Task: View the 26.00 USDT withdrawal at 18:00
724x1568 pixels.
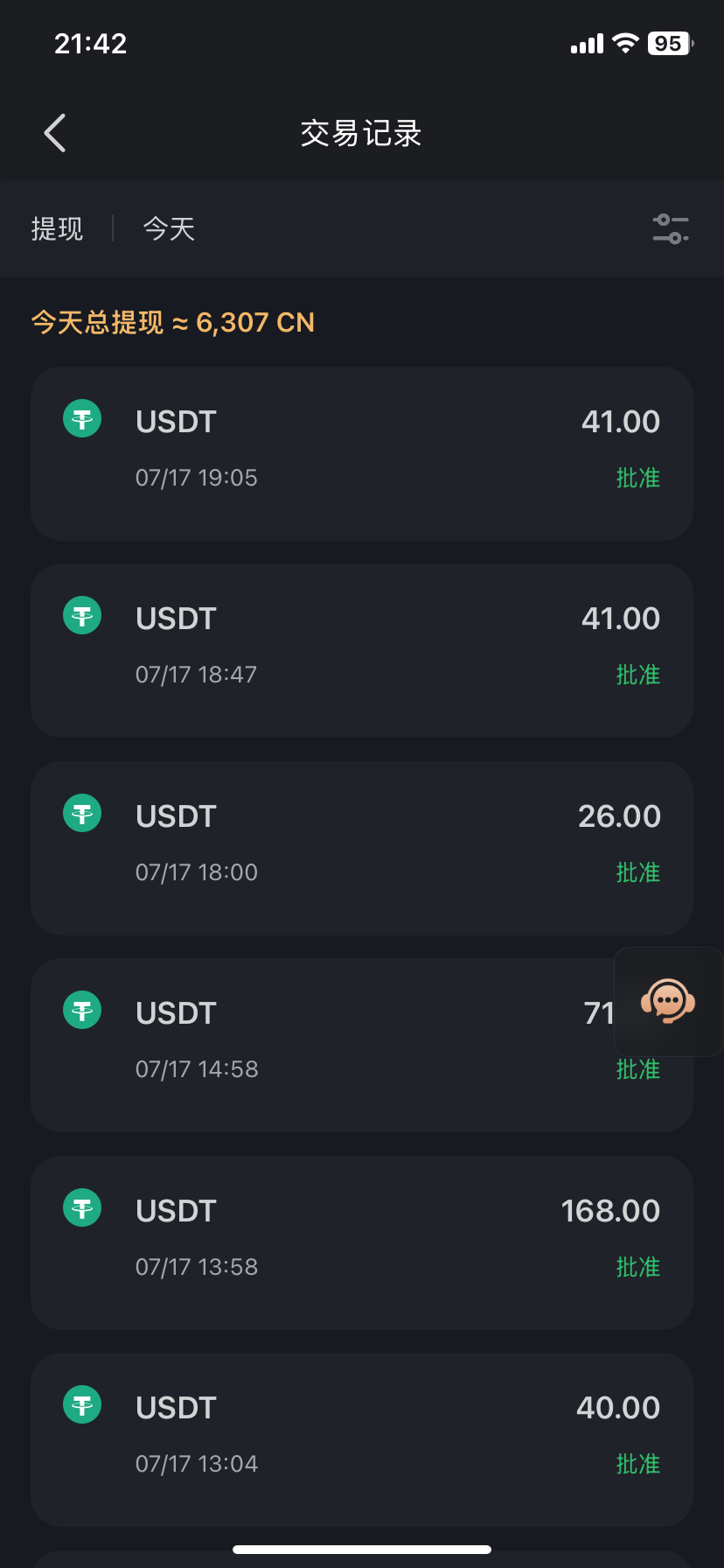Action: 362,848
